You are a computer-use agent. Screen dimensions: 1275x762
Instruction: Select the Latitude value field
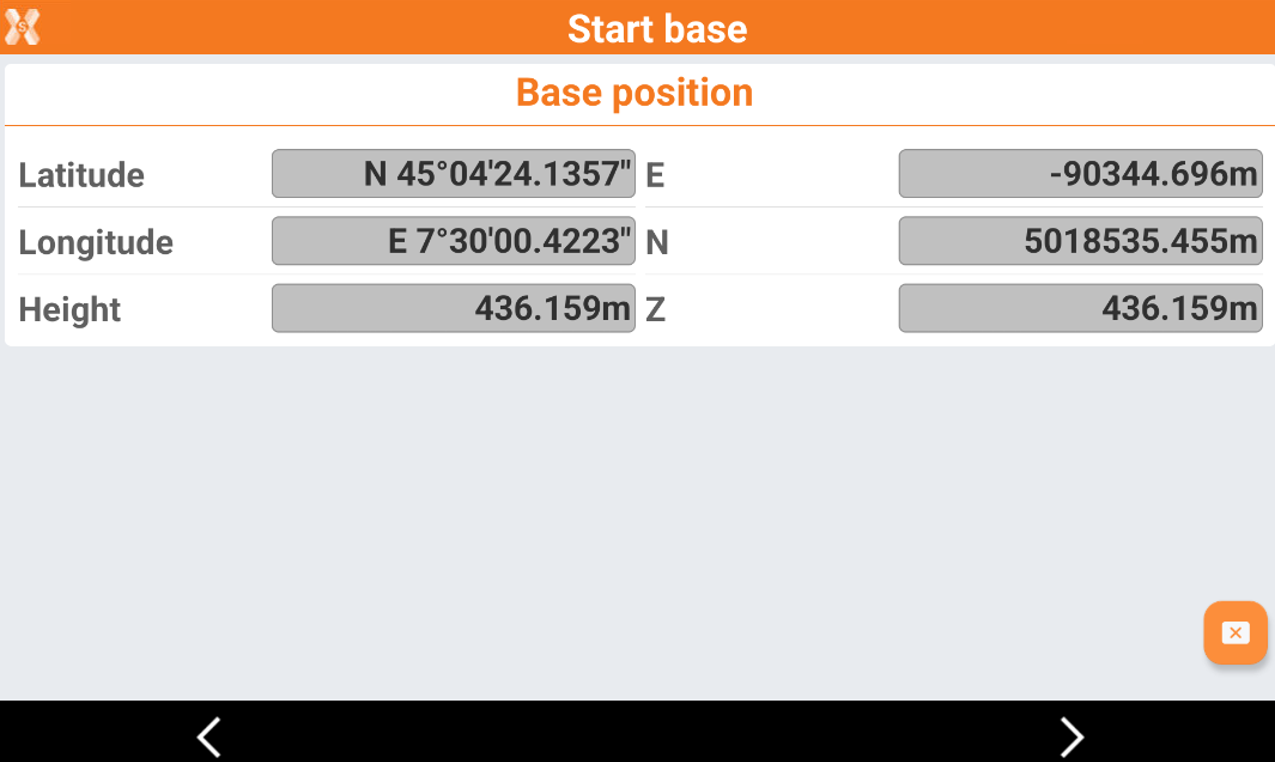pos(453,174)
